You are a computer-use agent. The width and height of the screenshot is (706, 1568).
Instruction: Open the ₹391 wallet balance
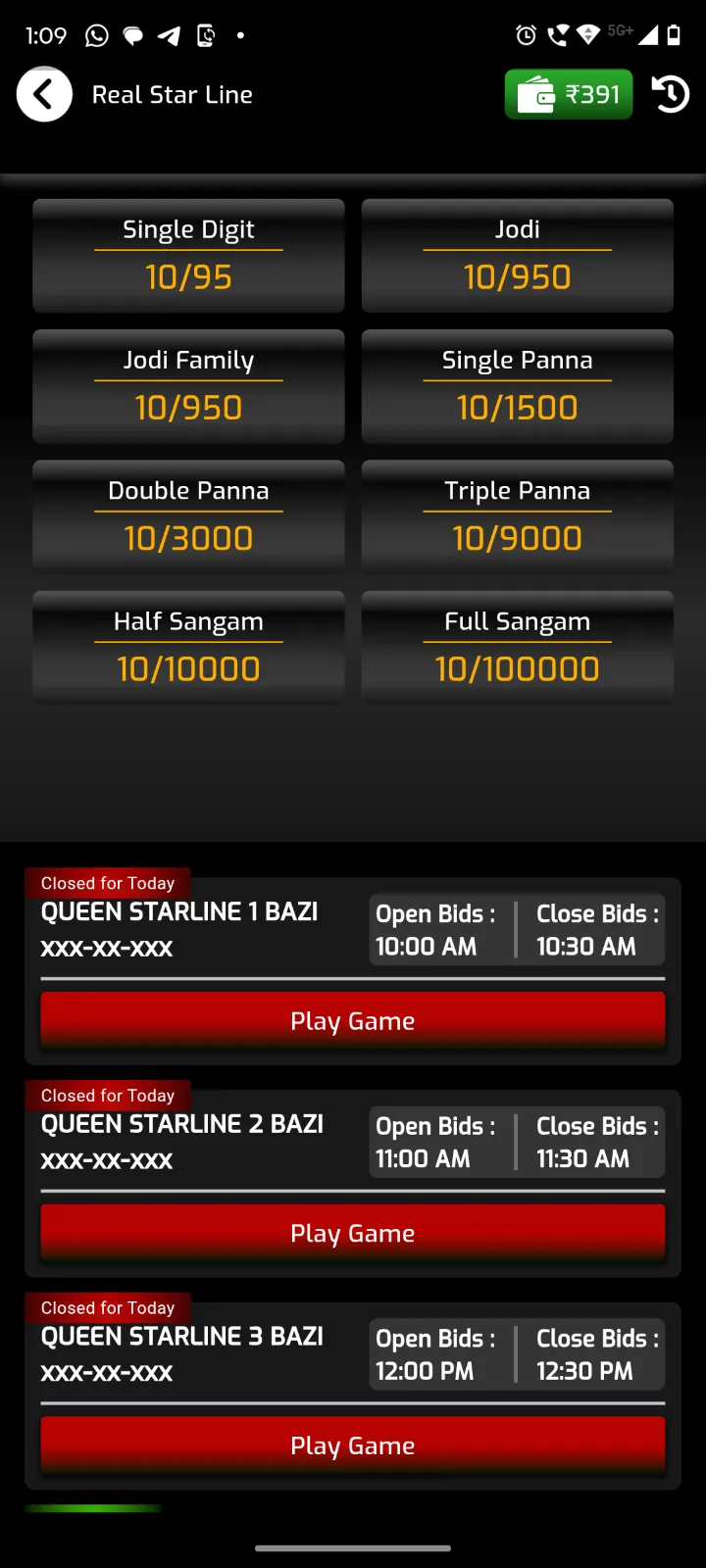coord(569,94)
